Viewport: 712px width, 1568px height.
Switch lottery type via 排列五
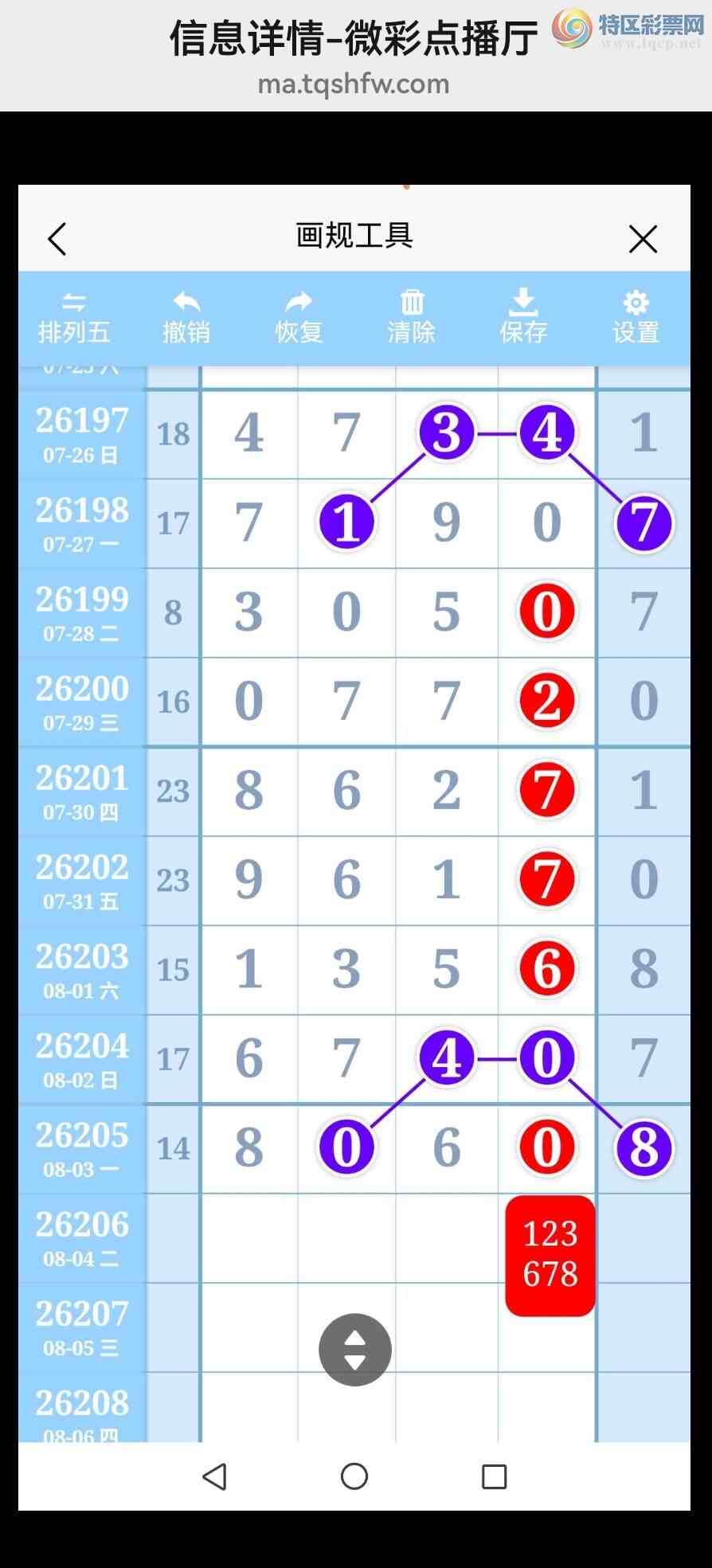click(x=74, y=318)
